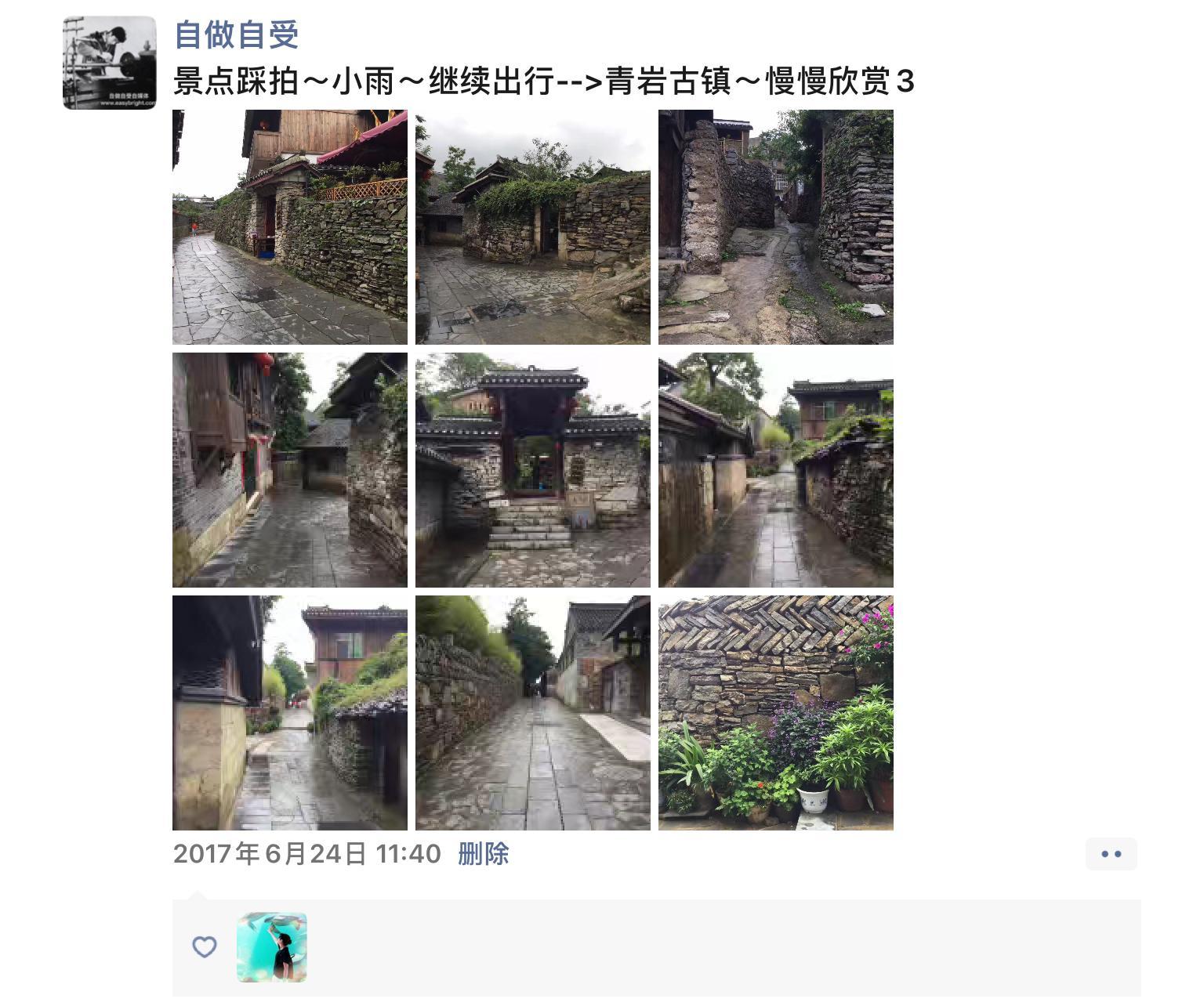The height and width of the screenshot is (1006, 1204).
Task: Open the potted flowers by stone wall photo
Action: pos(776,713)
